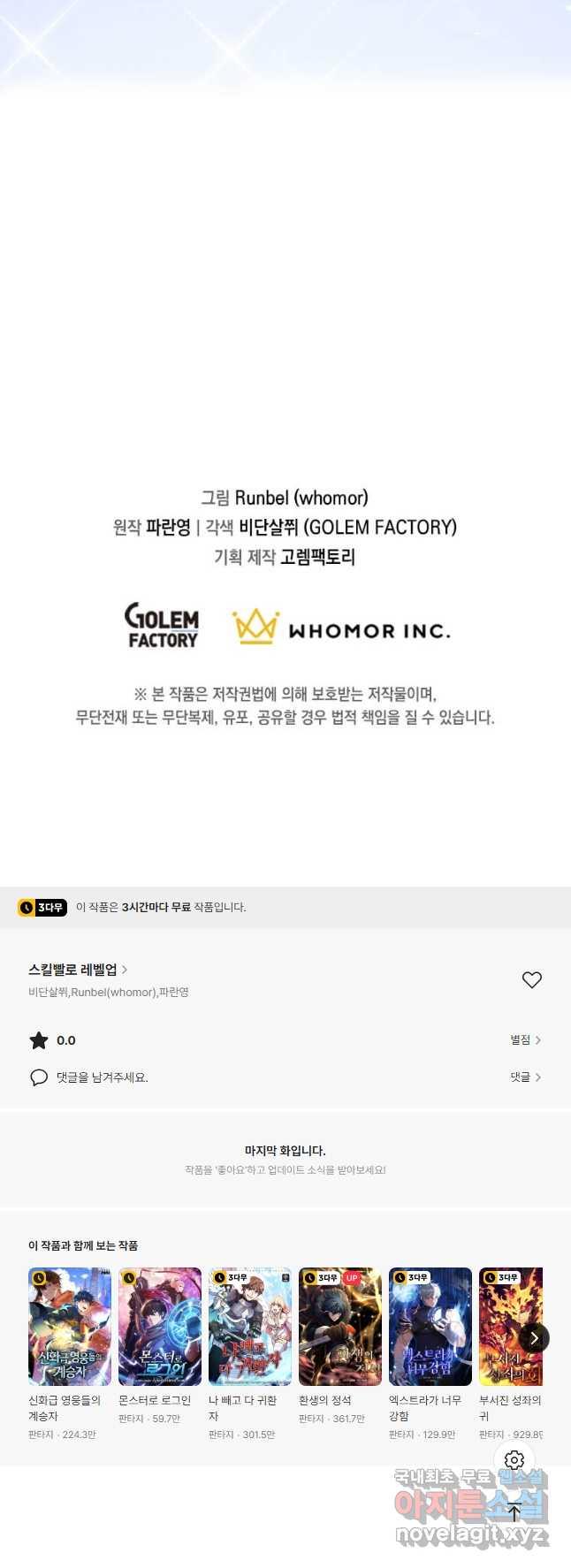Open the 몬스터로 로그인 card

click(160, 1327)
